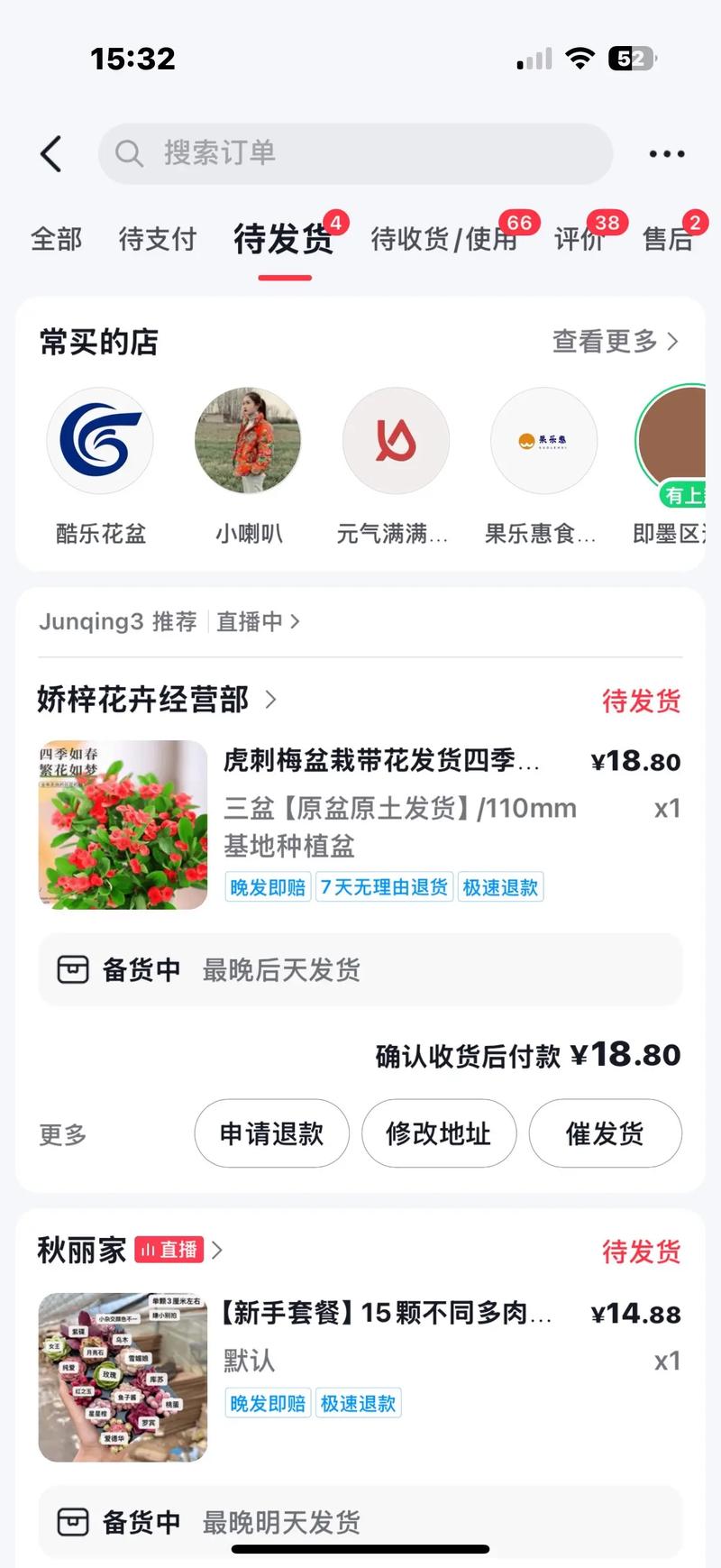Tap 申请退款 to request a refund
This screenshot has height=1568, width=721.
pyautogui.click(x=271, y=1133)
